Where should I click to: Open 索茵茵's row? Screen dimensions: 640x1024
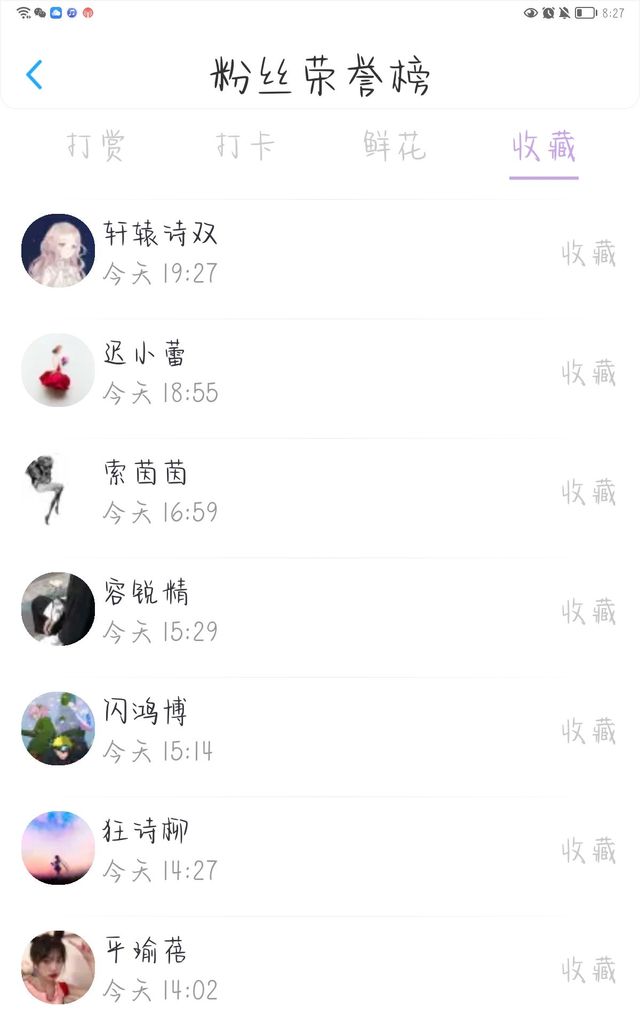pos(320,490)
